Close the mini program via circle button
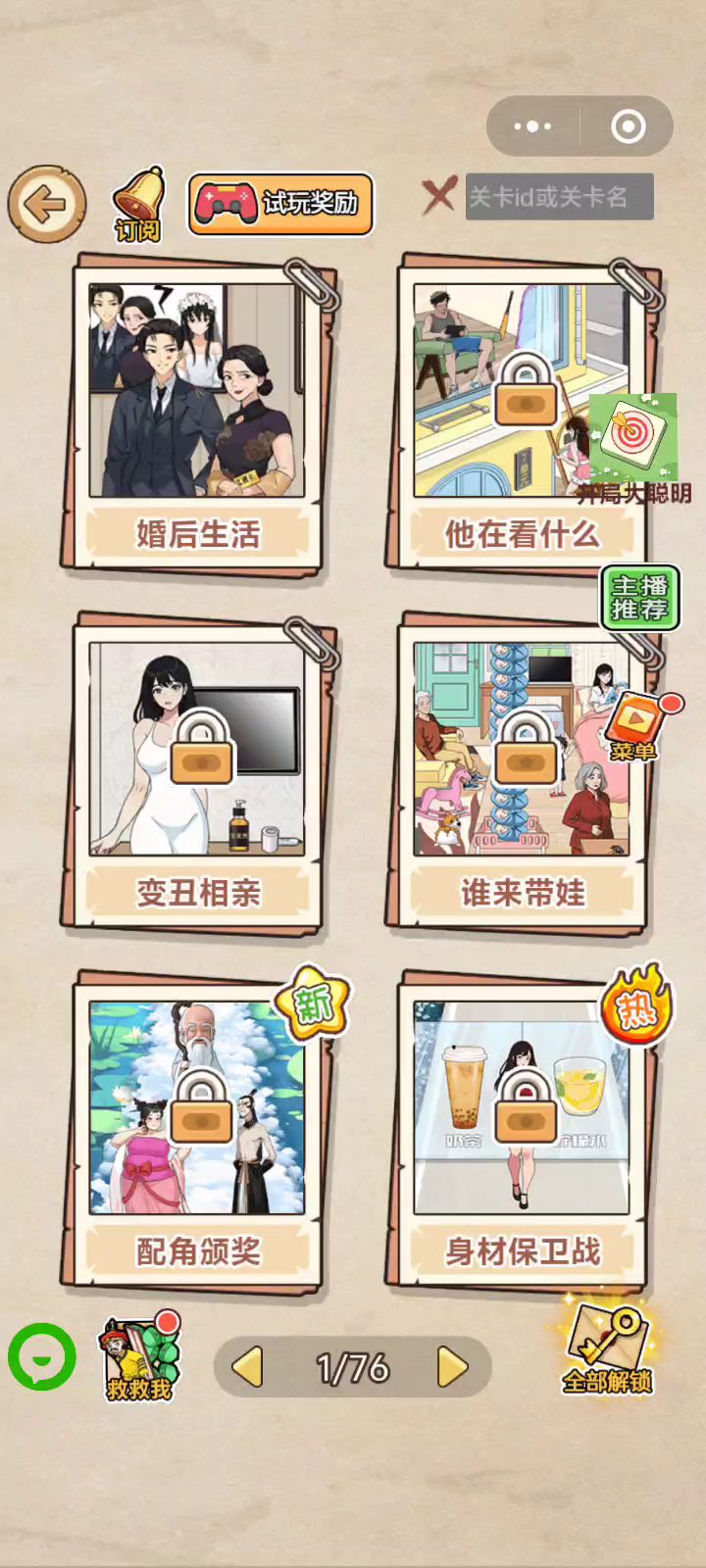Viewport: 706px width, 1568px height. pos(628,126)
